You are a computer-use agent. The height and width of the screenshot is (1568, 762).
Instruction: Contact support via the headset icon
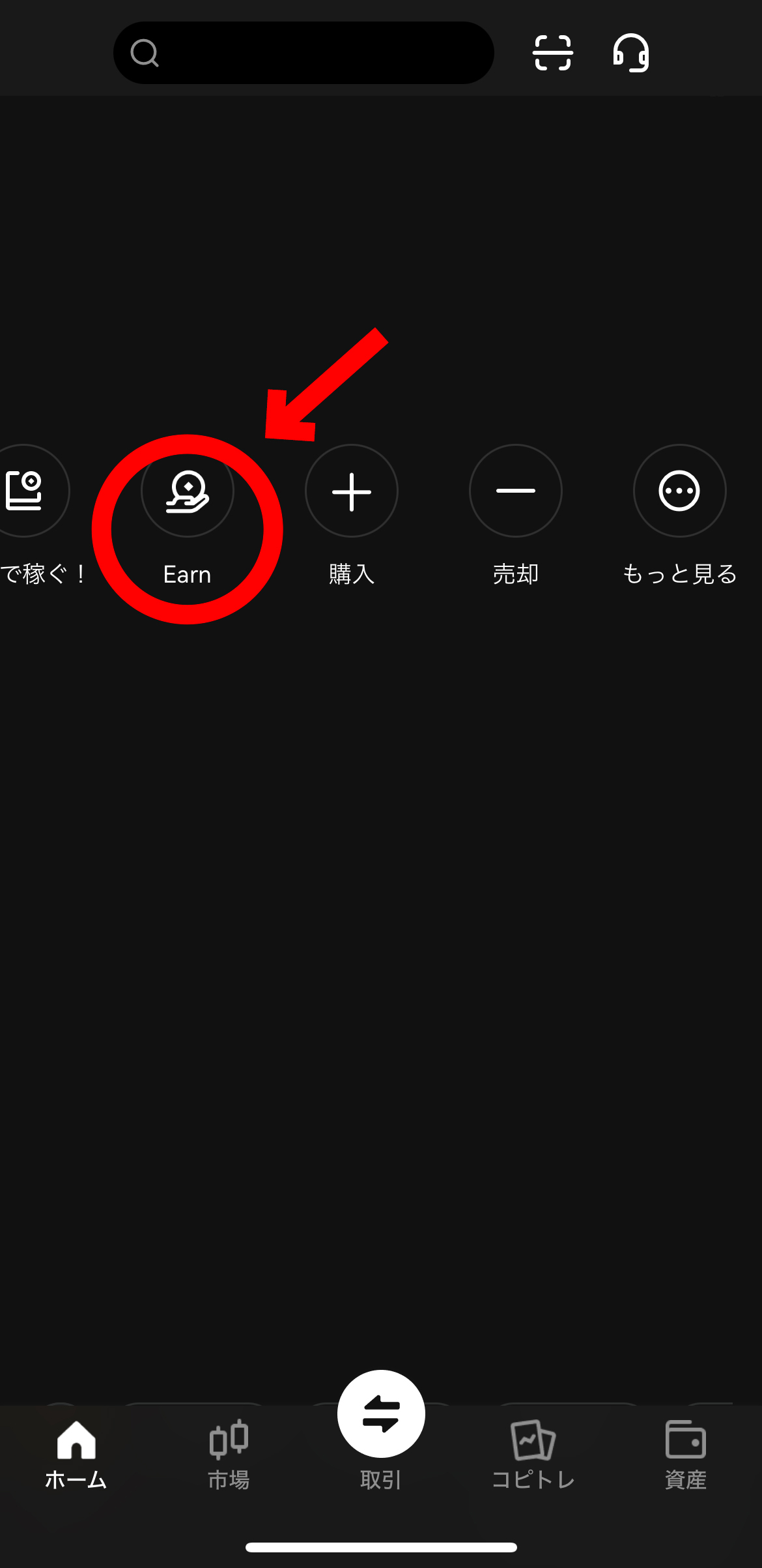pos(630,53)
